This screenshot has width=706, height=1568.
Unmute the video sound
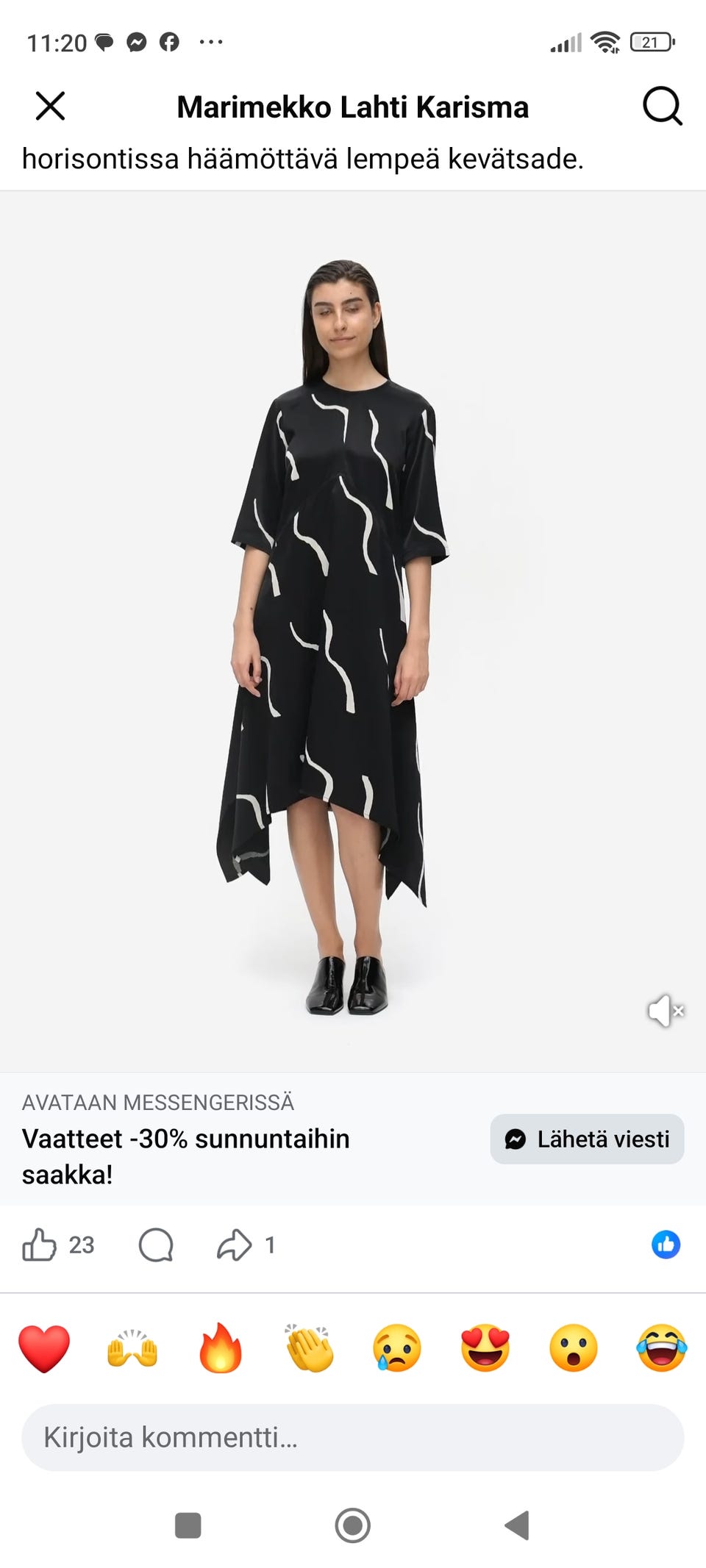[666, 1011]
